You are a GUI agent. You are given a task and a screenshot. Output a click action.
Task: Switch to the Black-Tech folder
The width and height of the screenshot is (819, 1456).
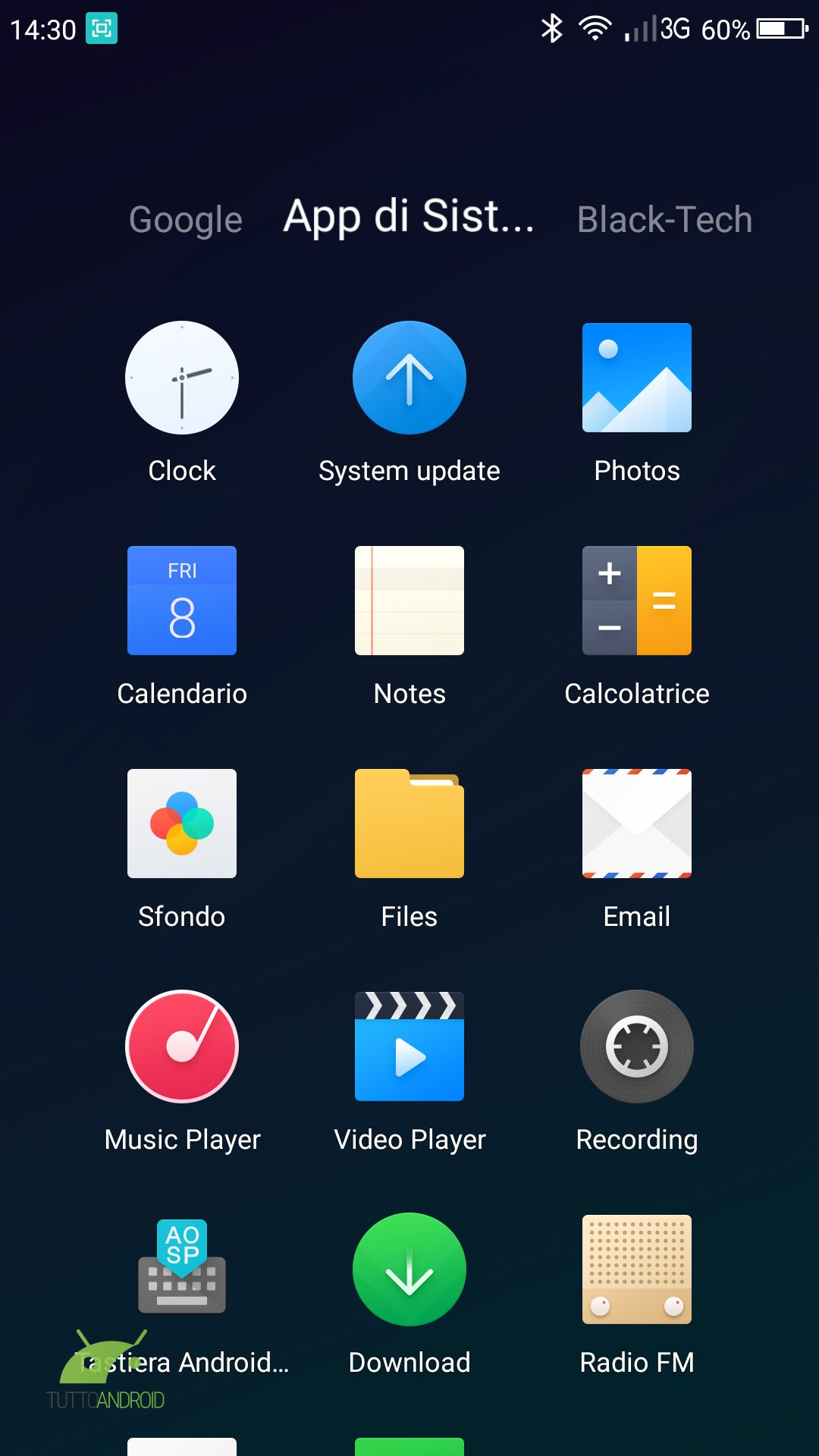click(665, 220)
